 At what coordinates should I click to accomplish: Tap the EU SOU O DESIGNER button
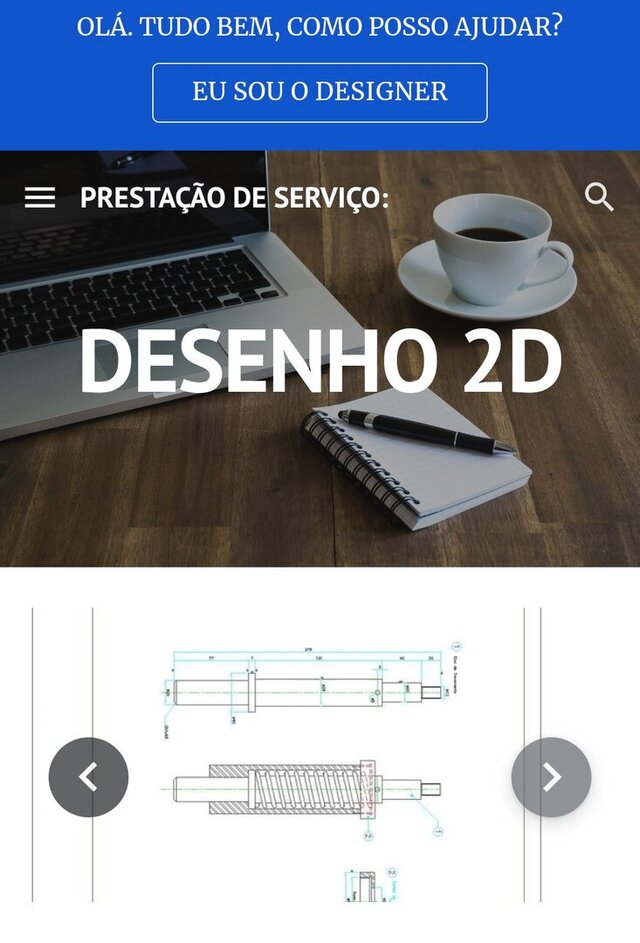click(x=320, y=93)
